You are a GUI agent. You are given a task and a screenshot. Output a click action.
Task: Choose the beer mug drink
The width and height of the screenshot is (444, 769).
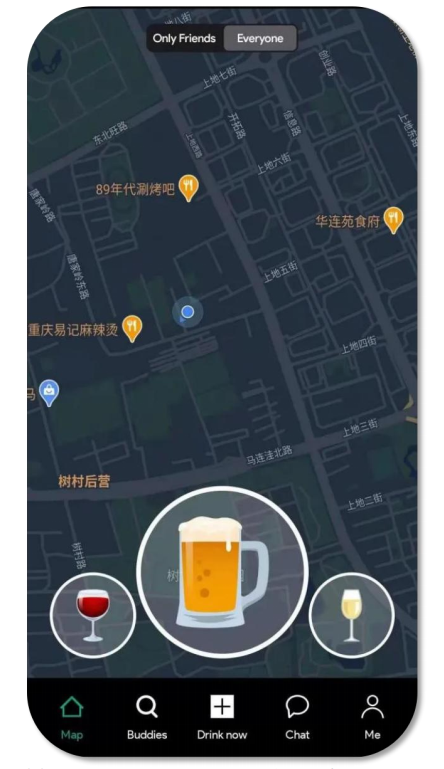pos(222,571)
